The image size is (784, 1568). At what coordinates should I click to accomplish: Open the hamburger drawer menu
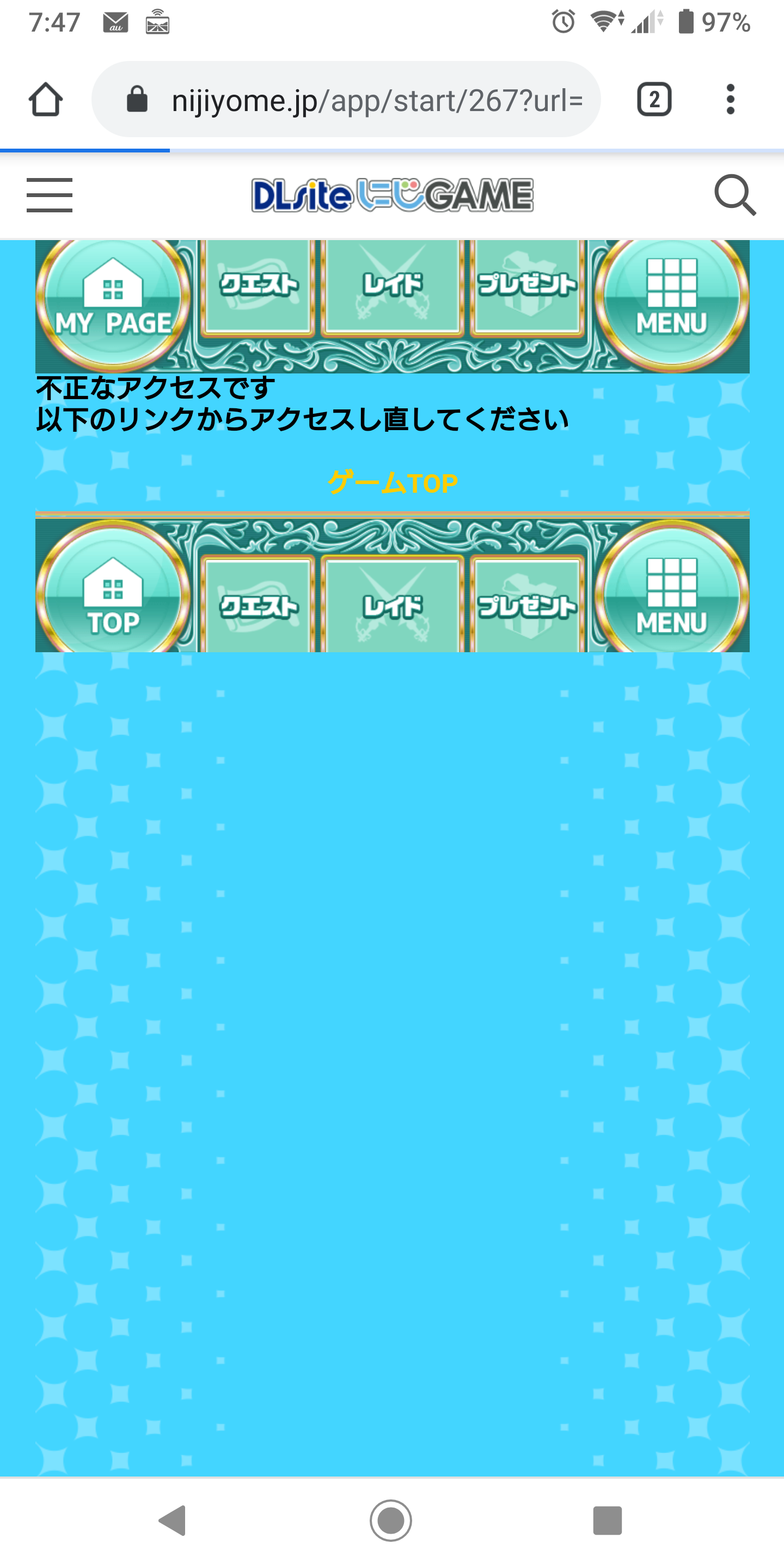(x=50, y=195)
